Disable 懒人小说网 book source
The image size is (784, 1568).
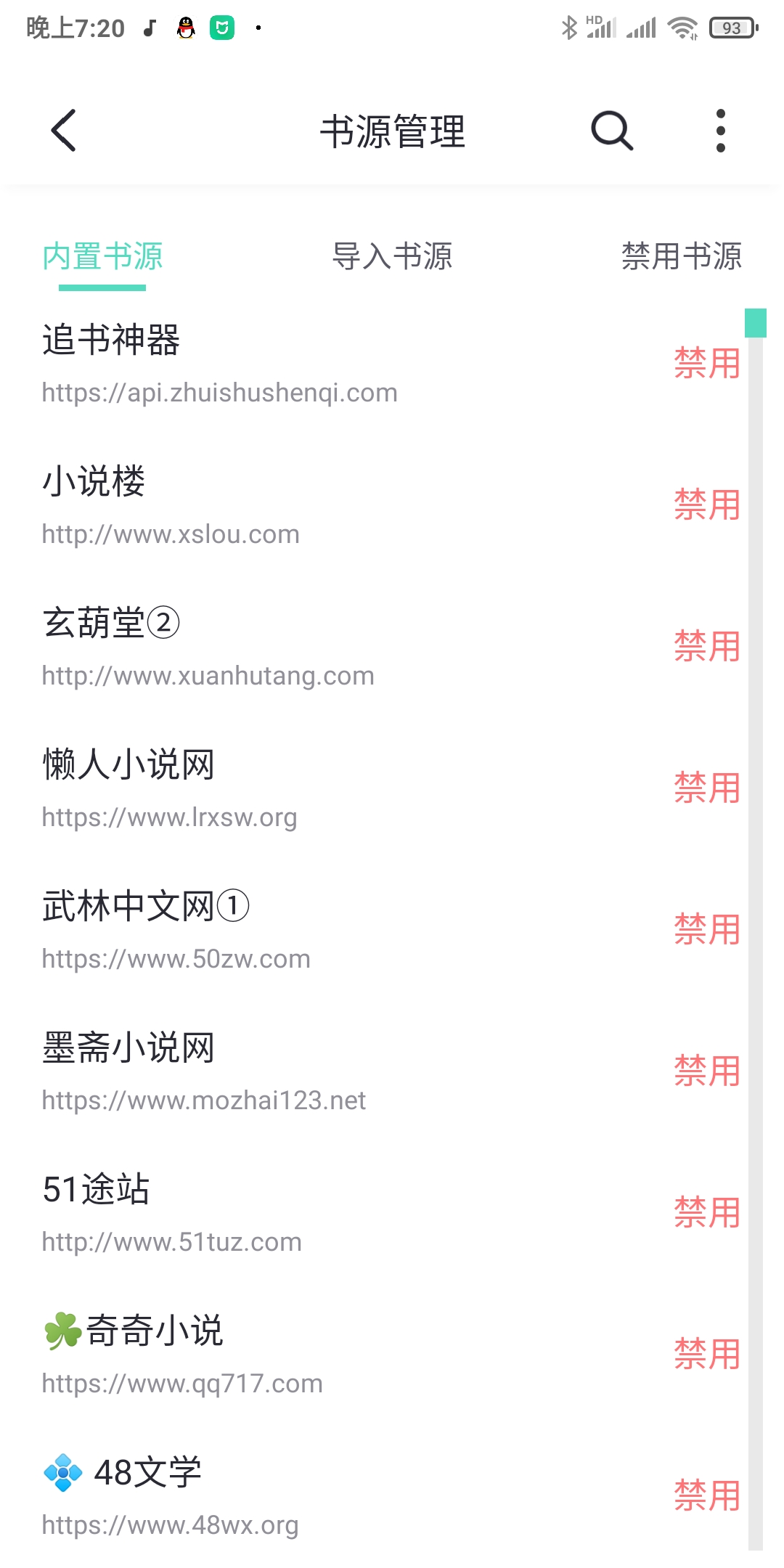pos(706,788)
